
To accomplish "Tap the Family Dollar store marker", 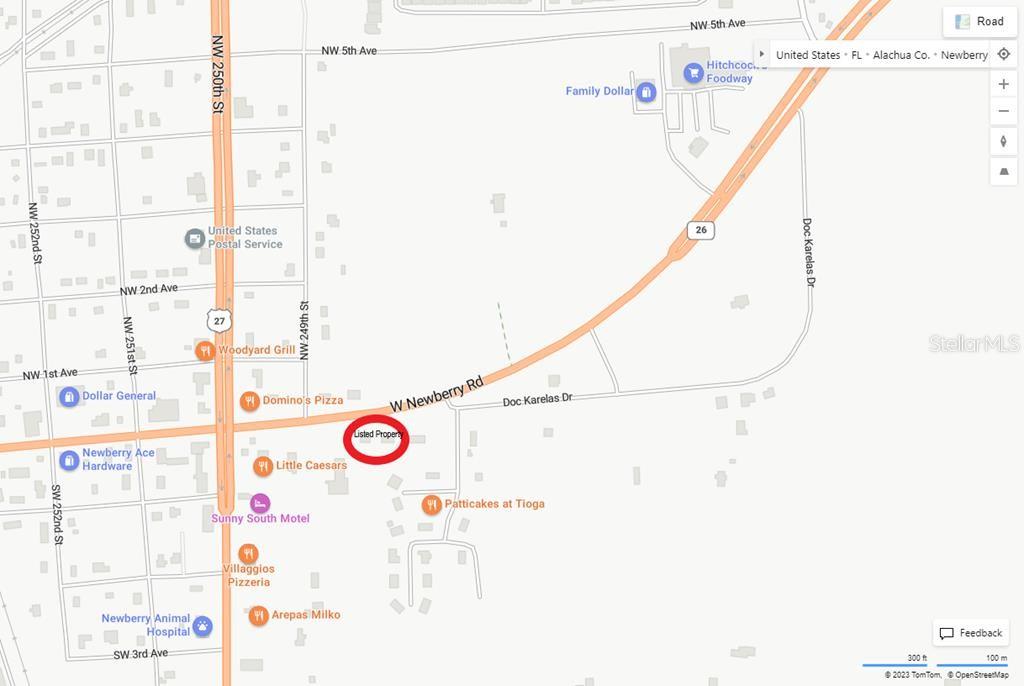I will point(647,92).
